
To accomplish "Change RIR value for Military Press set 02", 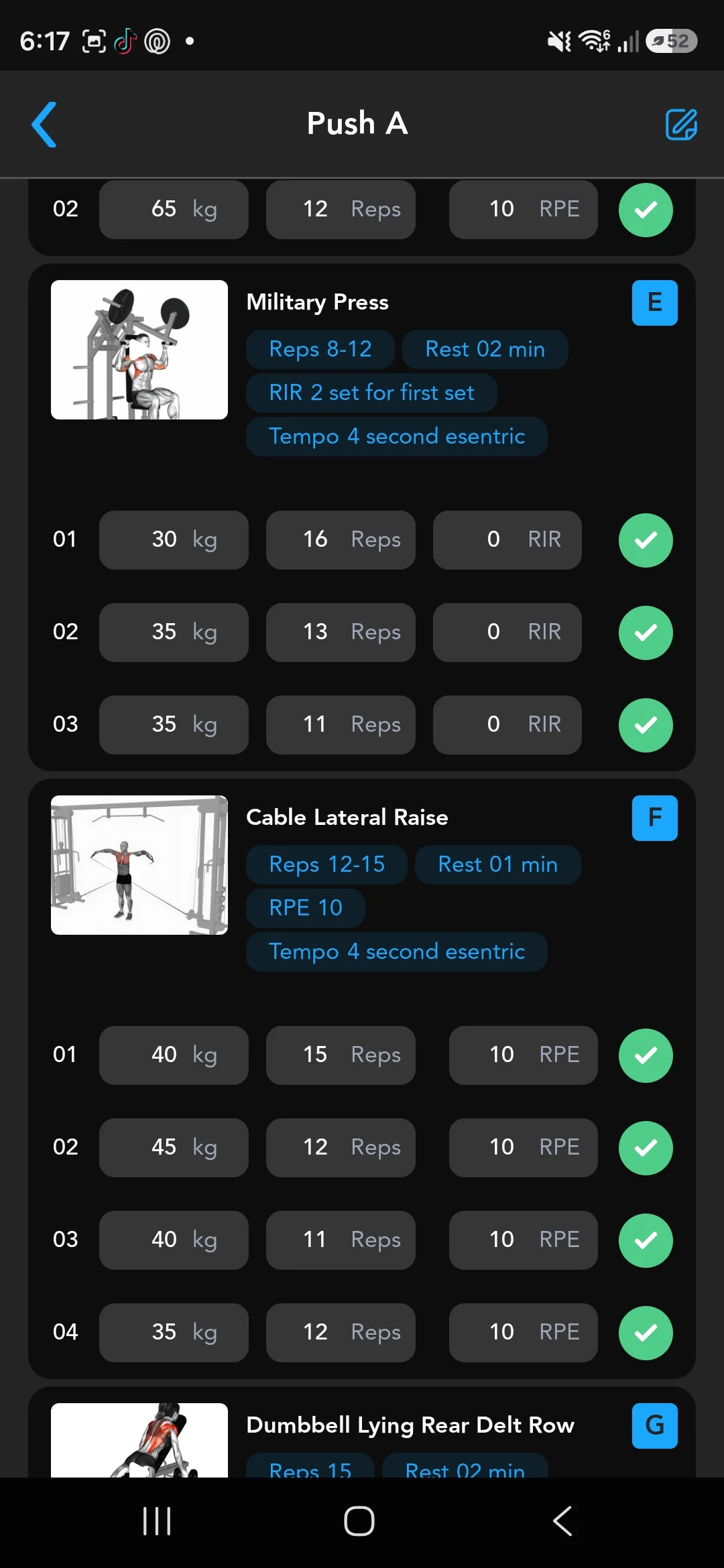I will [507, 633].
